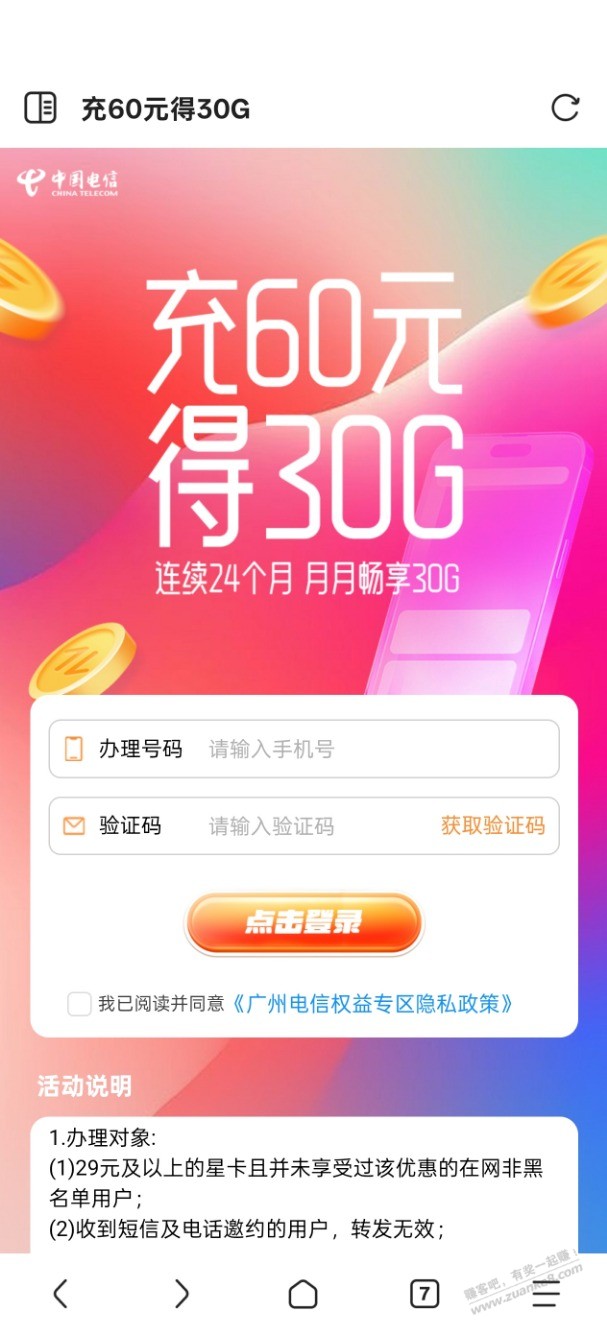
Task: Check the 我已阅读并同意 agreement box
Action: tap(79, 1004)
